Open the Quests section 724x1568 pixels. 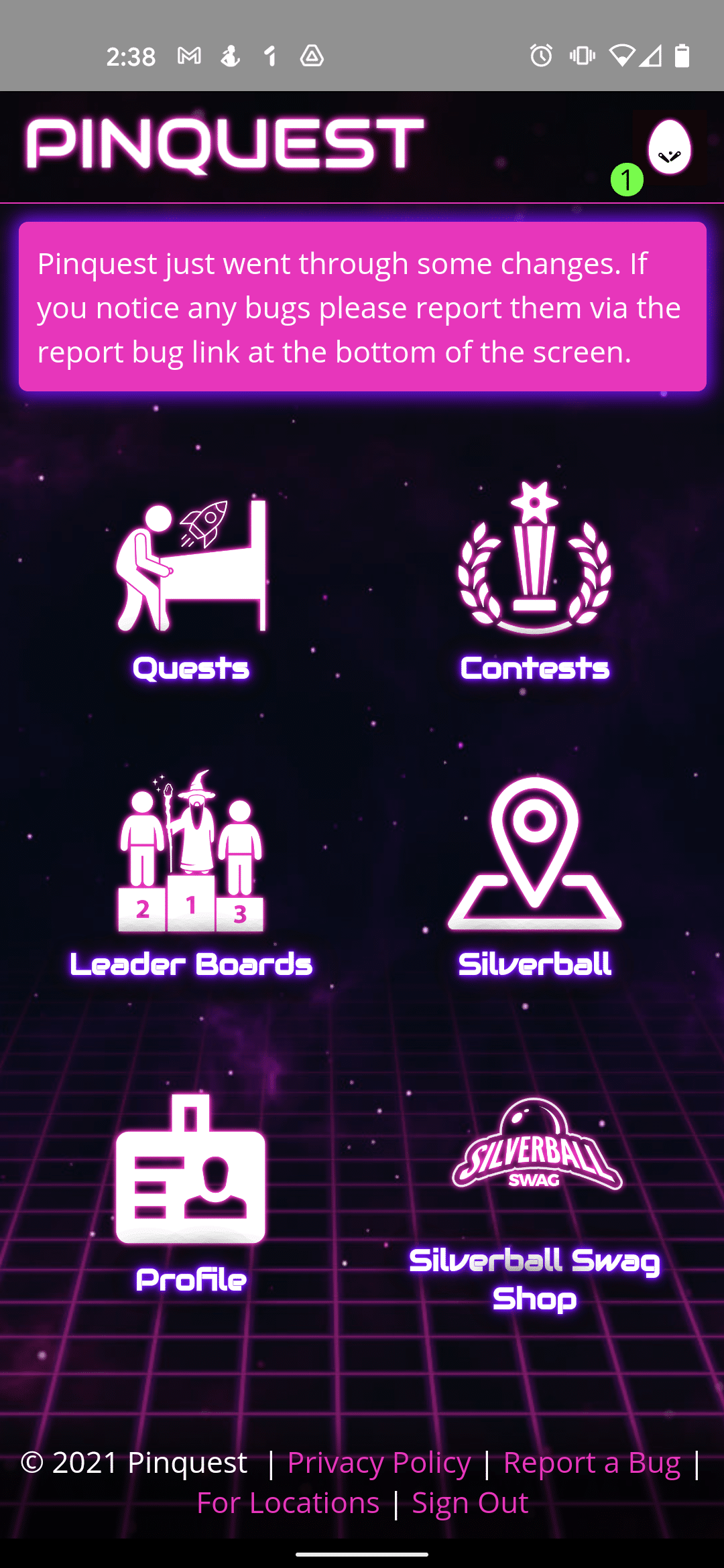pyautogui.click(x=191, y=583)
